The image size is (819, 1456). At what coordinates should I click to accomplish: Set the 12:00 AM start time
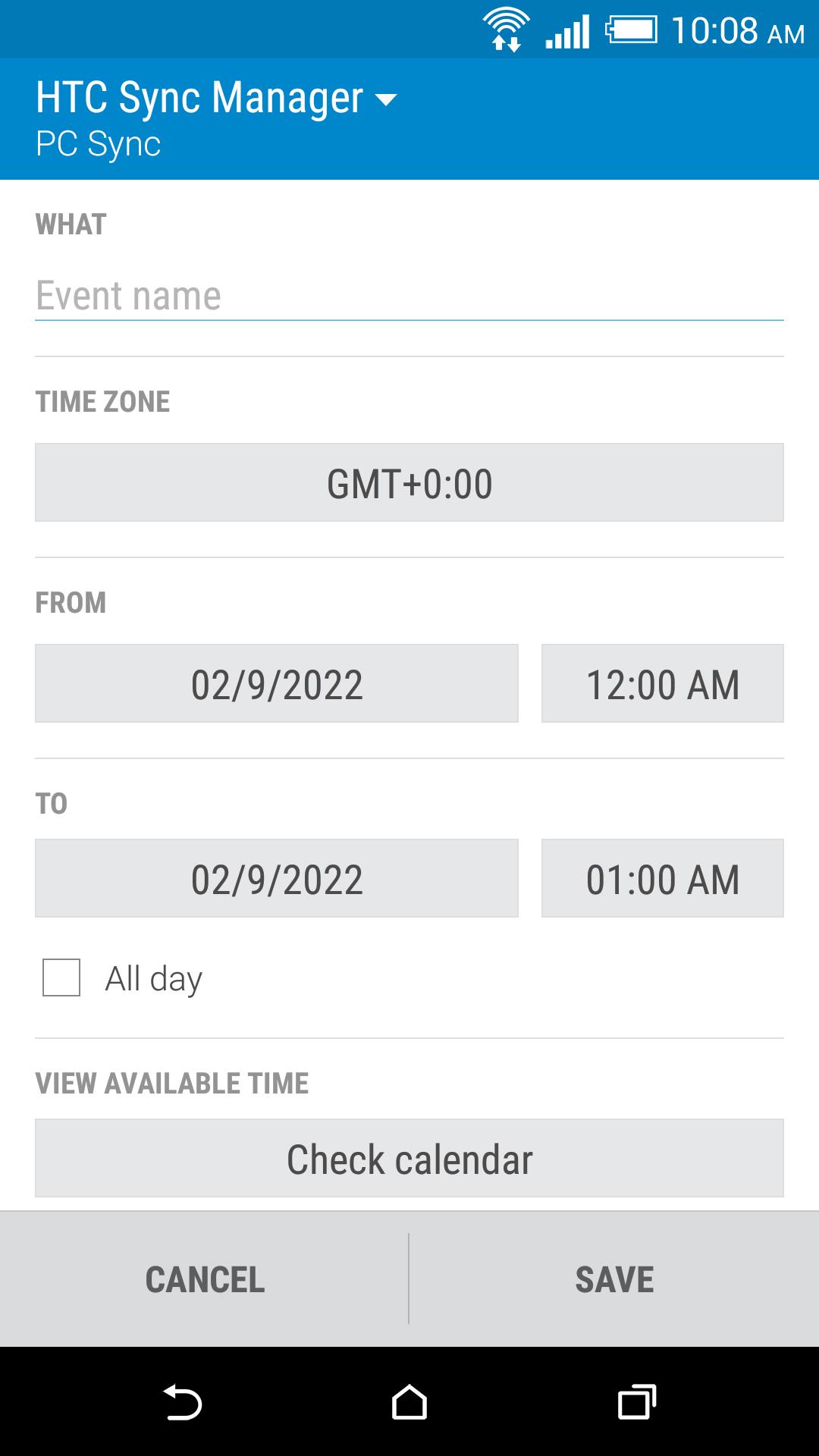[x=662, y=684]
